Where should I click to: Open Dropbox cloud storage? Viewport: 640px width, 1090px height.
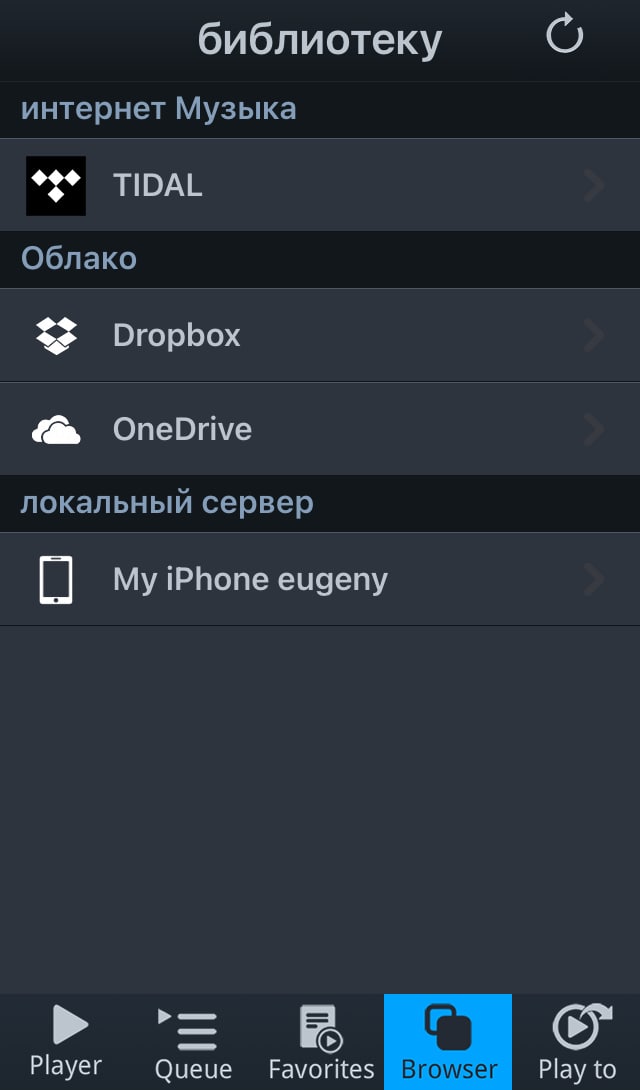tap(320, 335)
